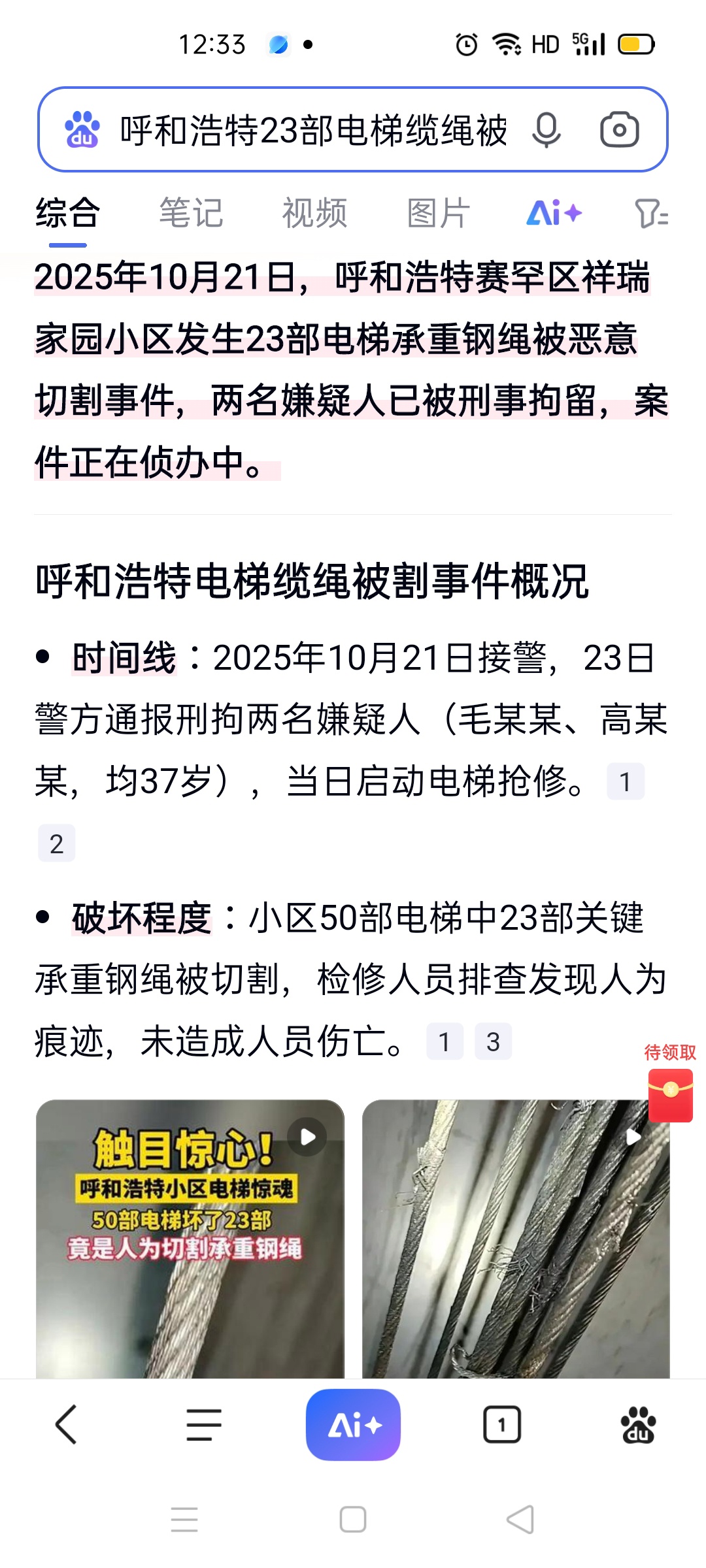This screenshot has height=1568, width=706.
Task: Go to Baidu home paw icon
Action: (638, 1424)
